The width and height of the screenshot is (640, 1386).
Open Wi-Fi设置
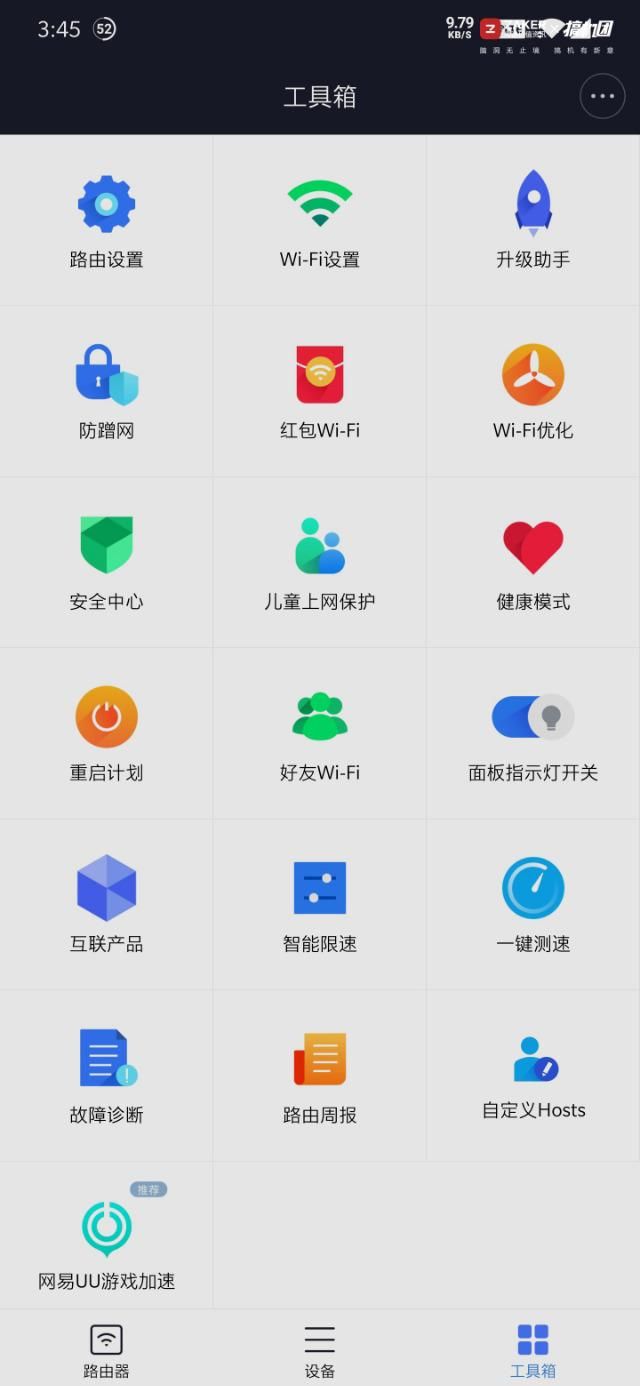[320, 221]
